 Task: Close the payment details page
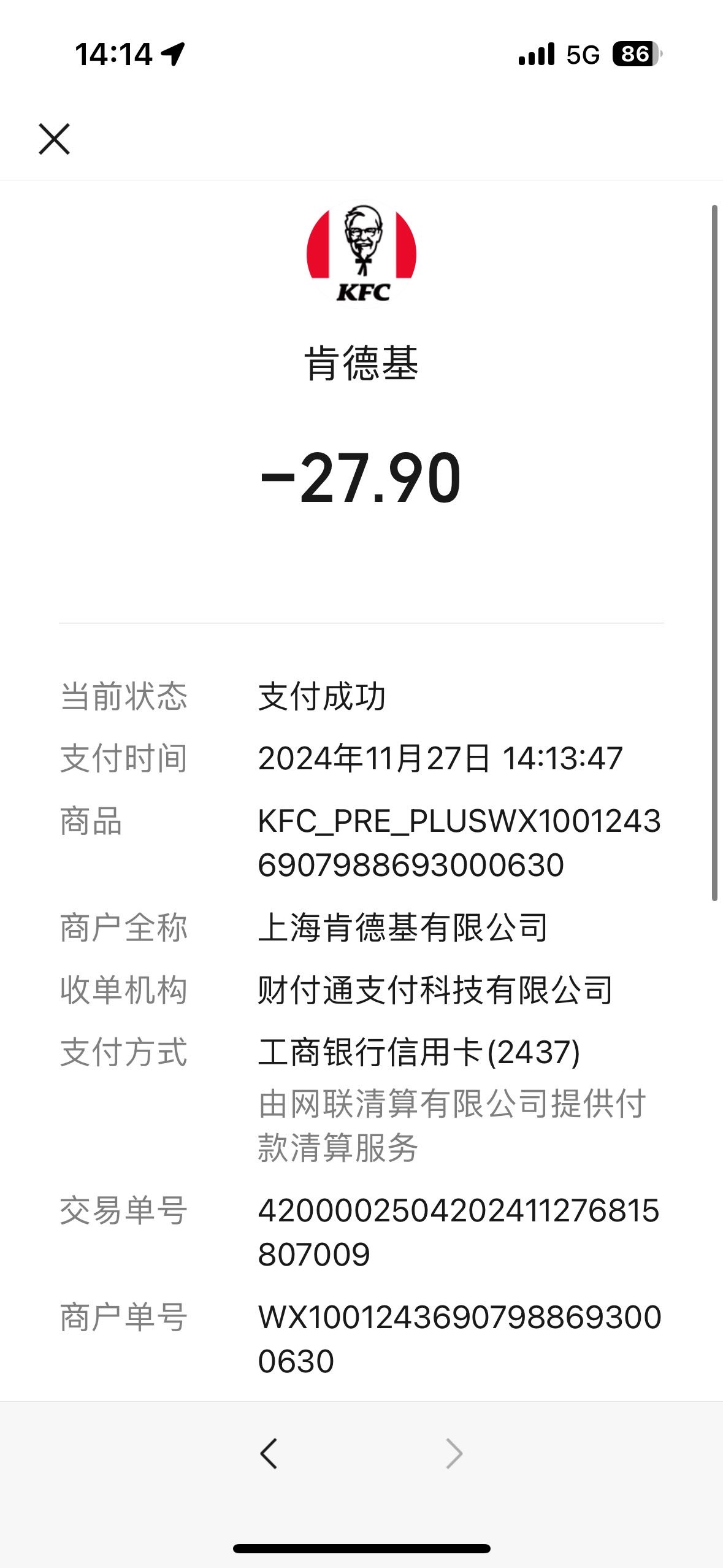[x=54, y=139]
